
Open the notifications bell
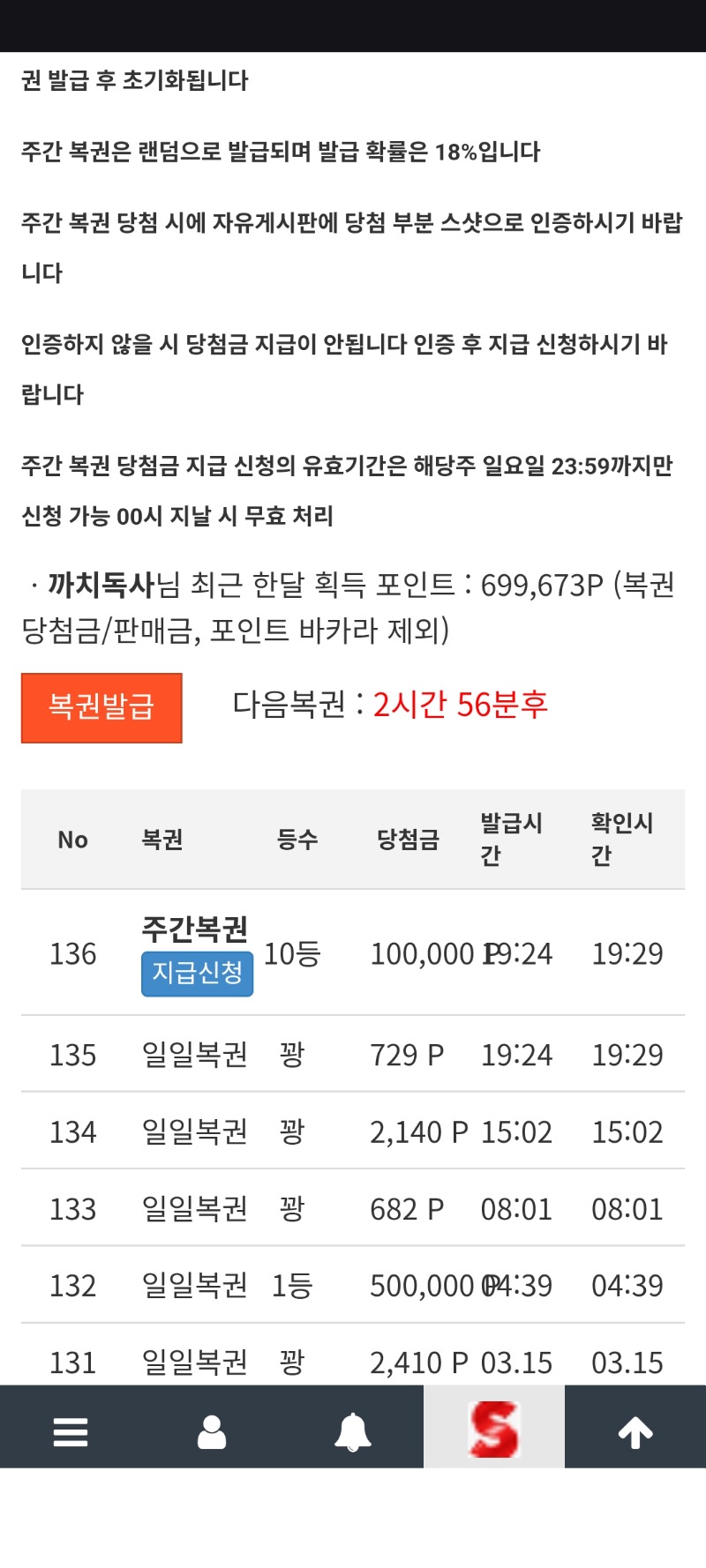point(353,1432)
